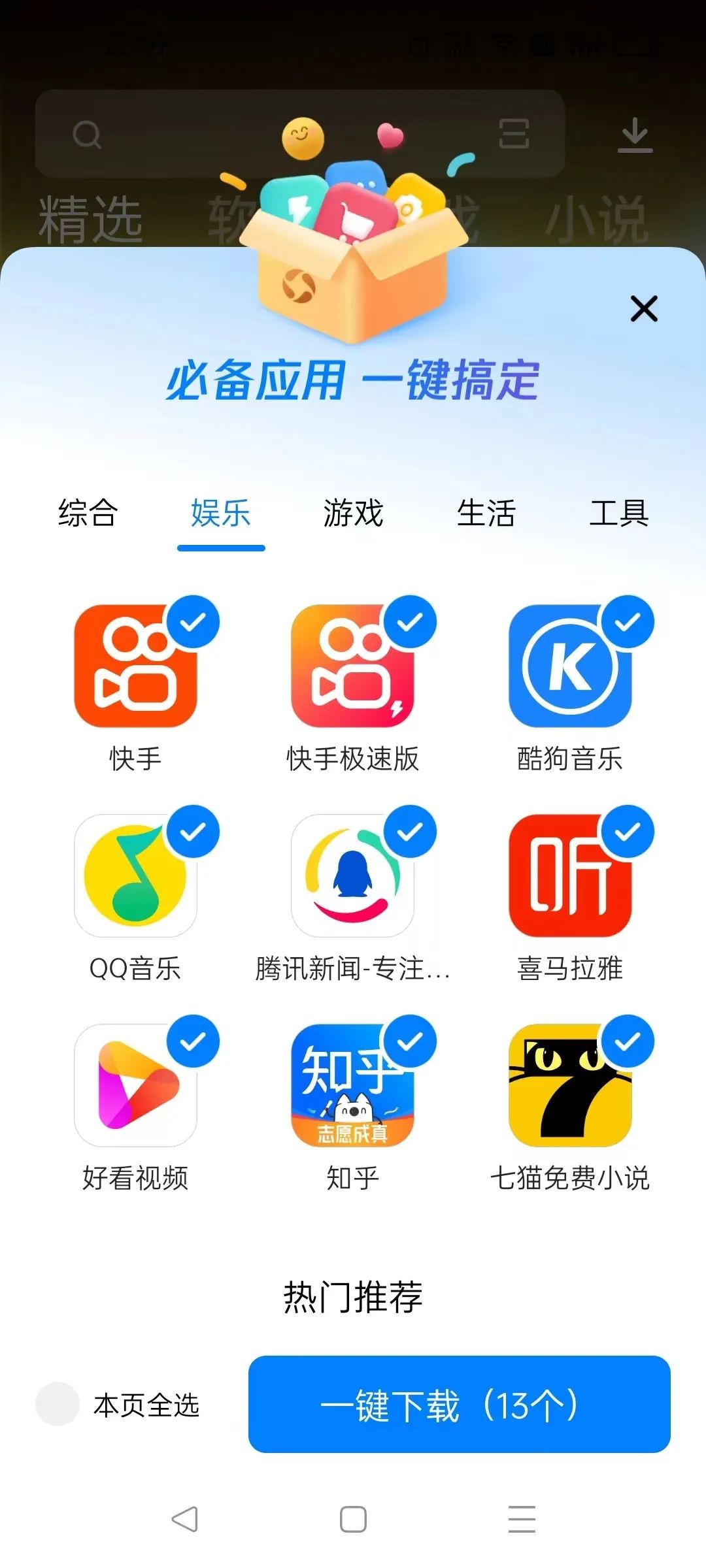
Task: Deselect the QQ音乐 app
Action: (x=193, y=832)
